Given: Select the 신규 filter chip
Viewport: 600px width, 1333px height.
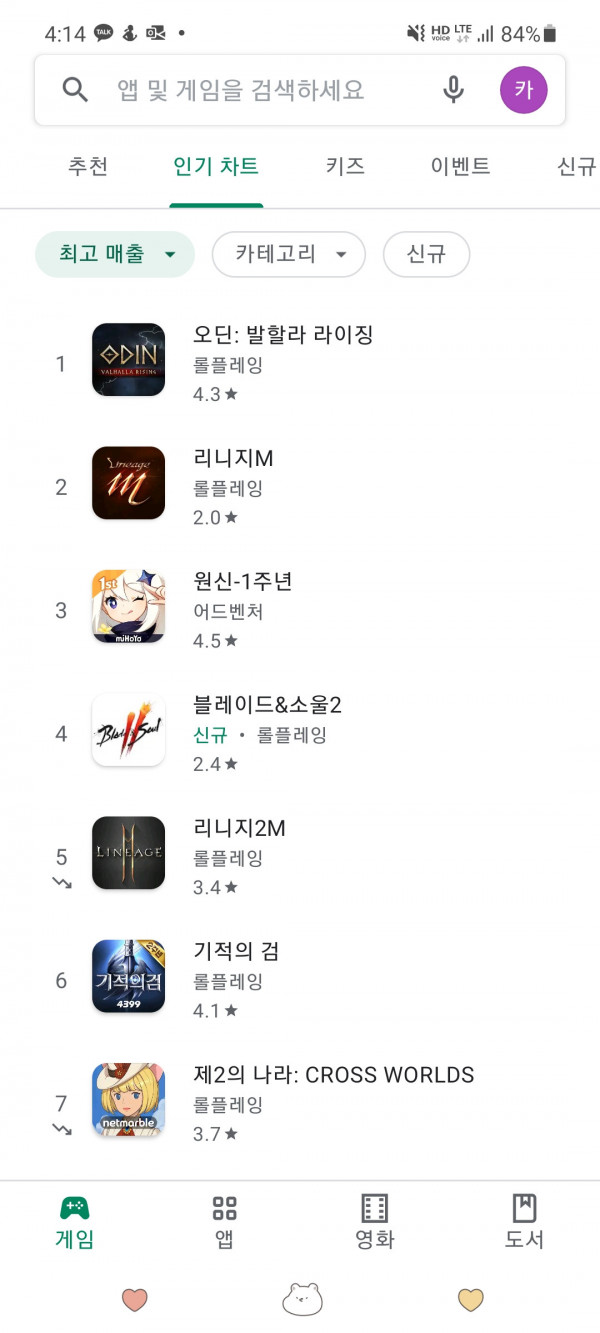Looking at the screenshot, I should tap(426, 255).
